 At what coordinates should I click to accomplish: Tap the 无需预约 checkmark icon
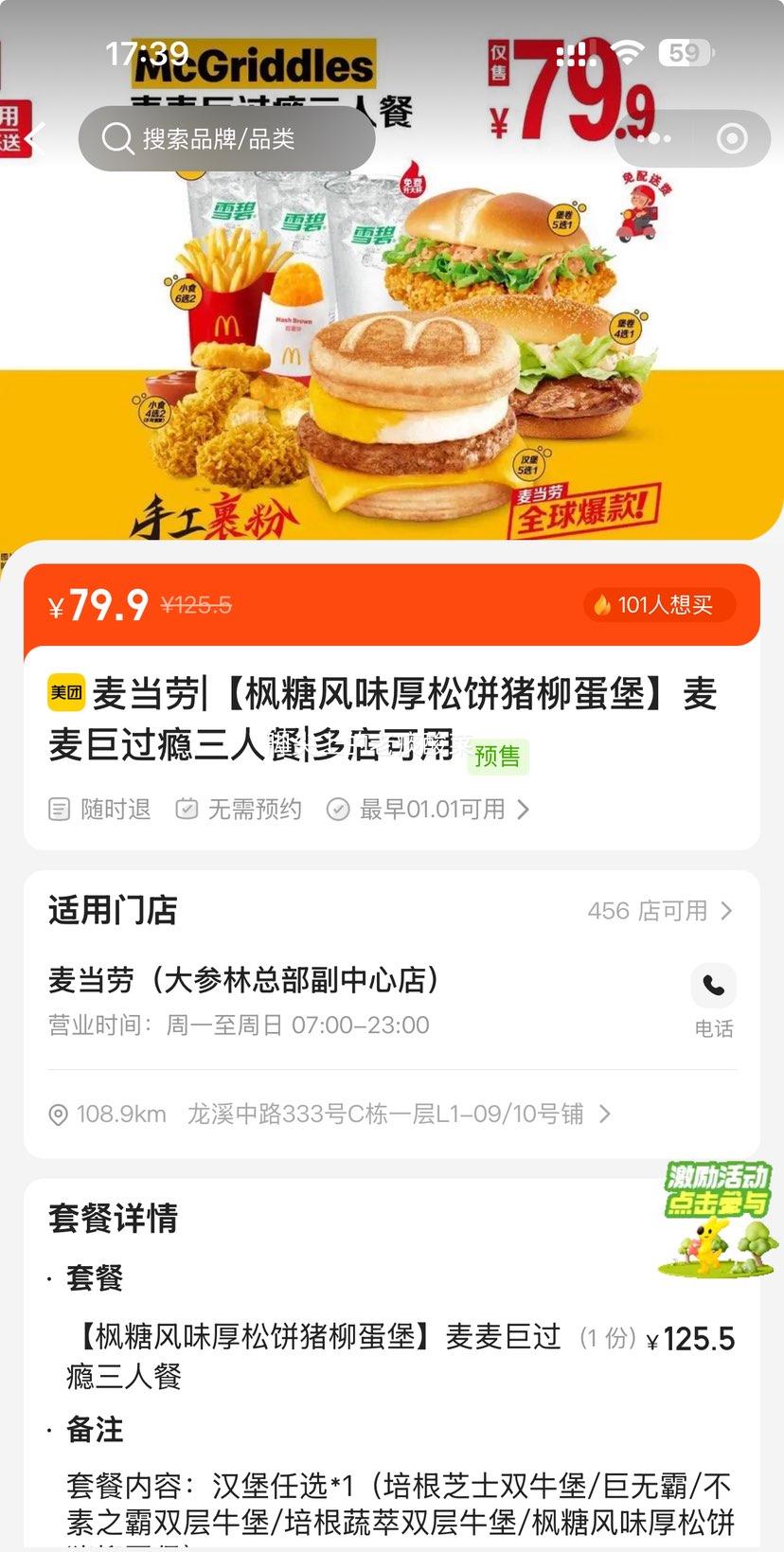click(186, 810)
